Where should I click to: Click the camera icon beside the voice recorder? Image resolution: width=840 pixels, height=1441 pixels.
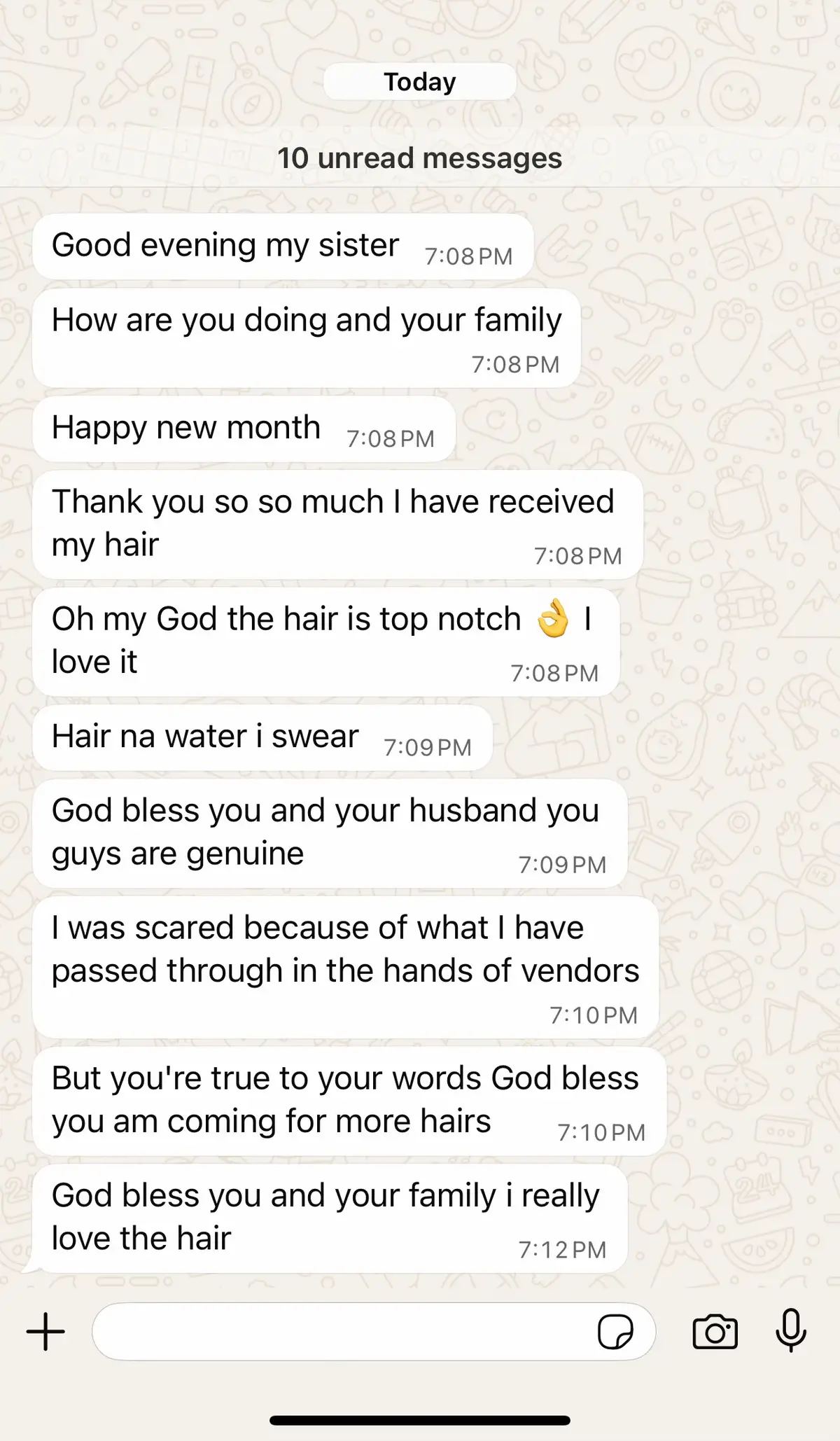coord(715,1332)
